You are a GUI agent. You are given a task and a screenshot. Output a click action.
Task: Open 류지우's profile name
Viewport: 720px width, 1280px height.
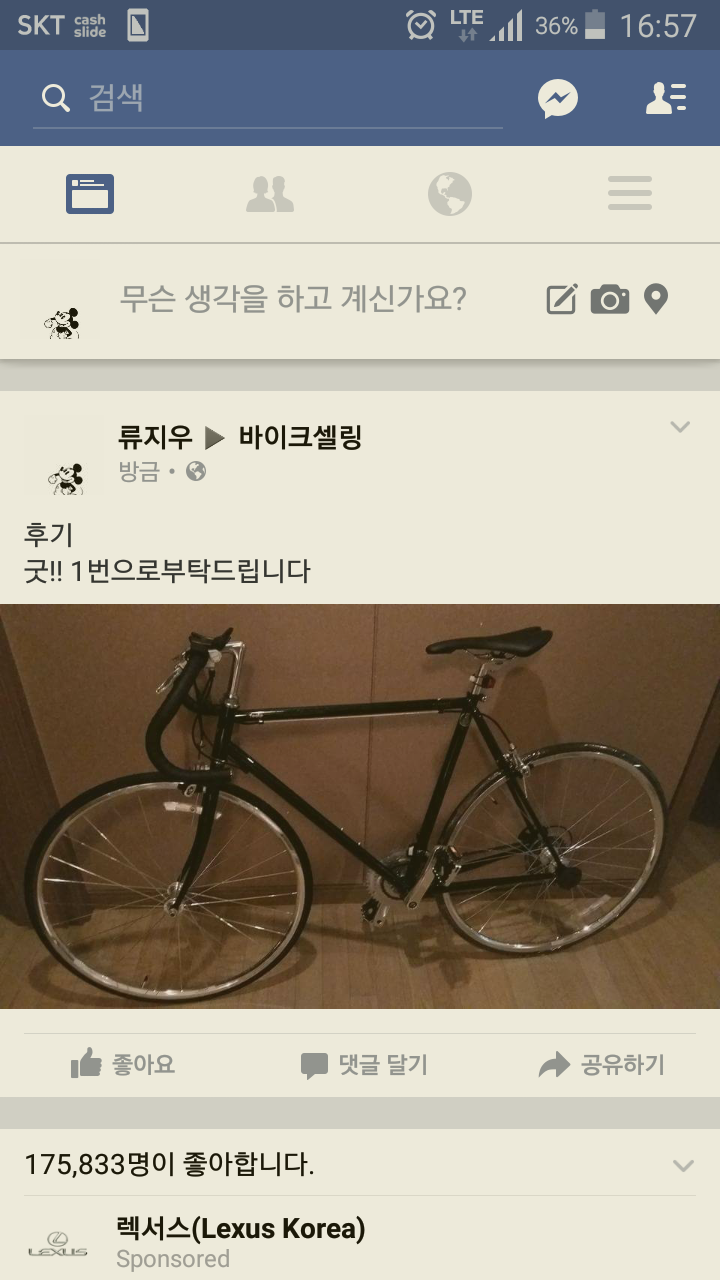[155, 437]
